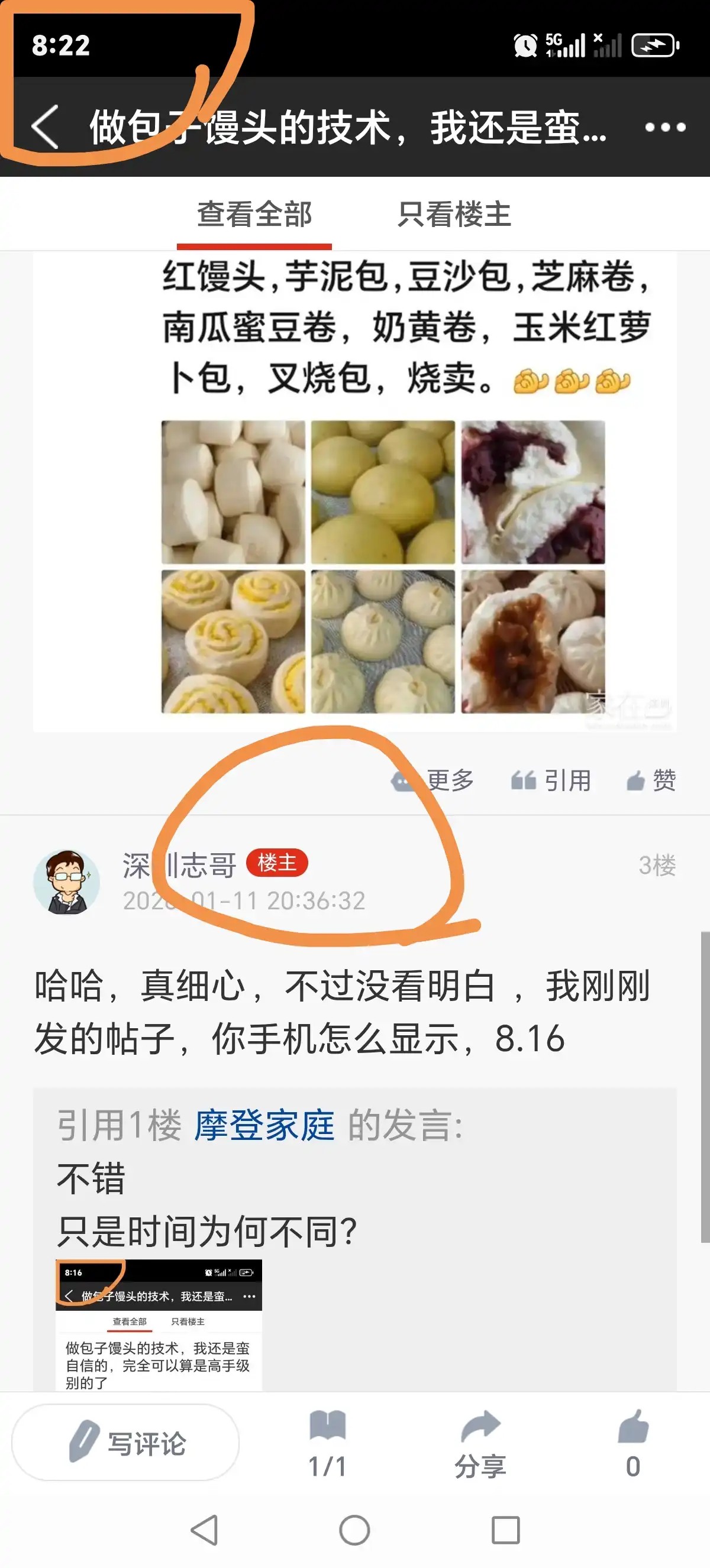Image resolution: width=710 pixels, height=1568 pixels.
Task: Tap 写评论 to write a comment
Action: (x=126, y=1441)
